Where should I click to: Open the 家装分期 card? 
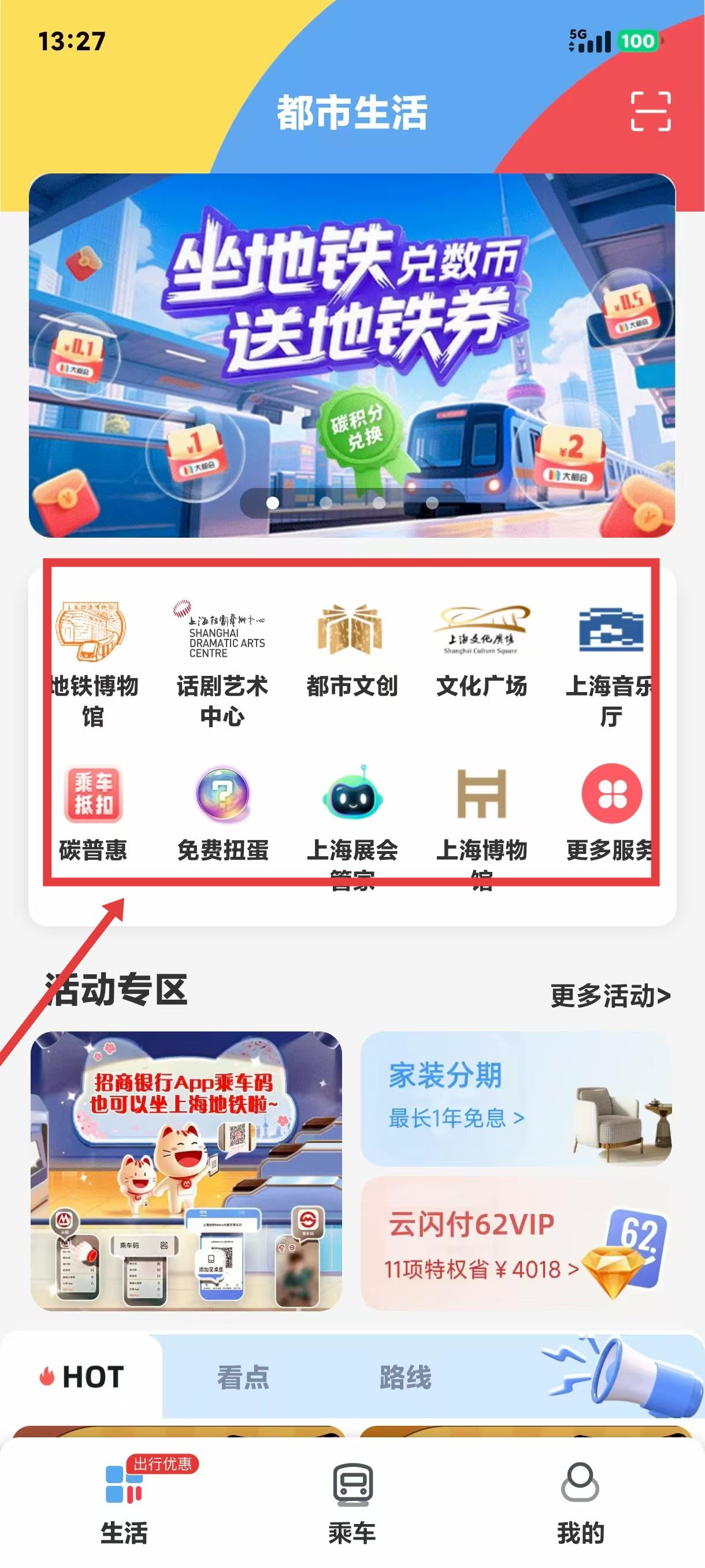pyautogui.click(x=517, y=1099)
